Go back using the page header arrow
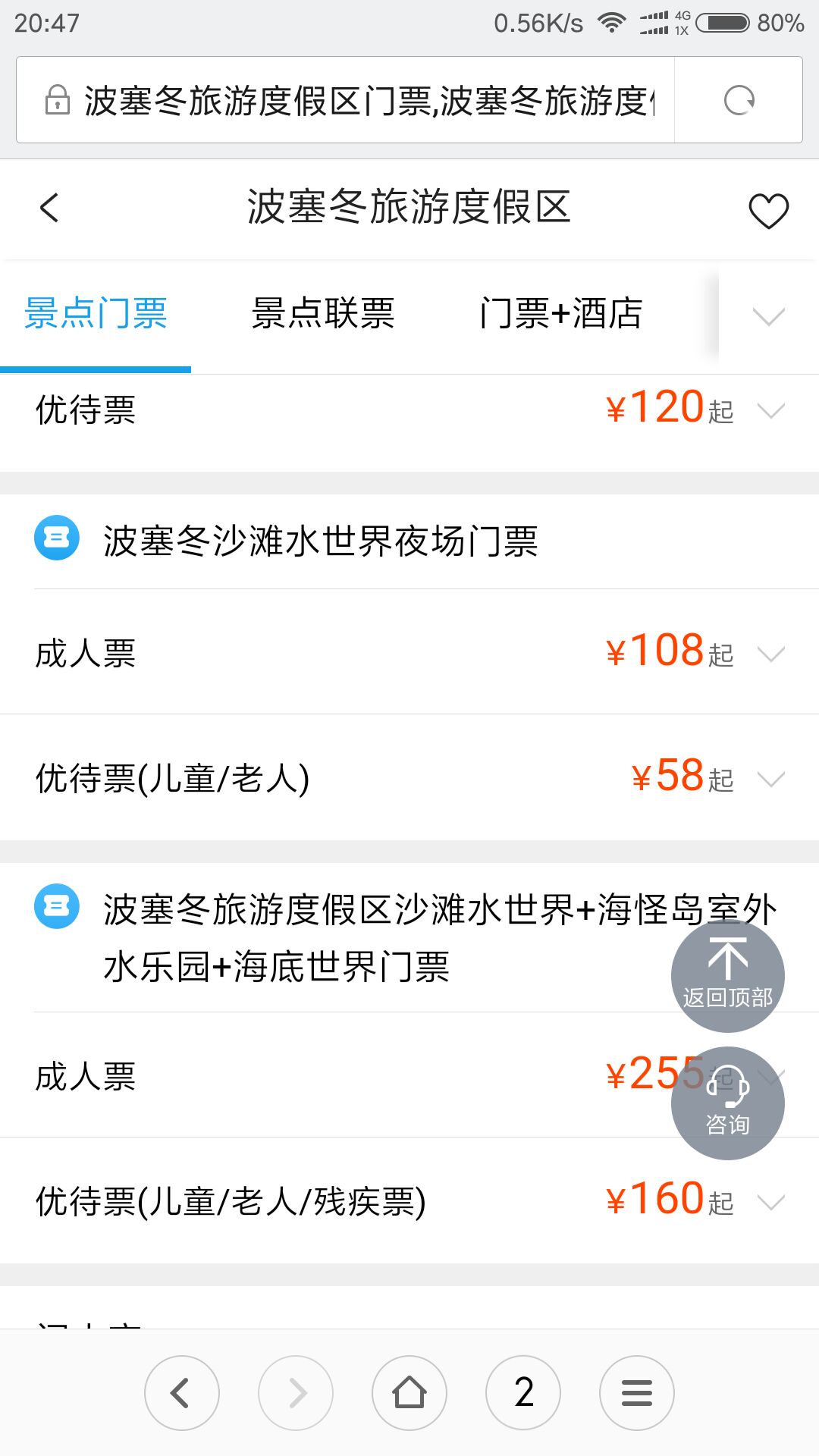This screenshot has width=819, height=1456. pos(49,208)
